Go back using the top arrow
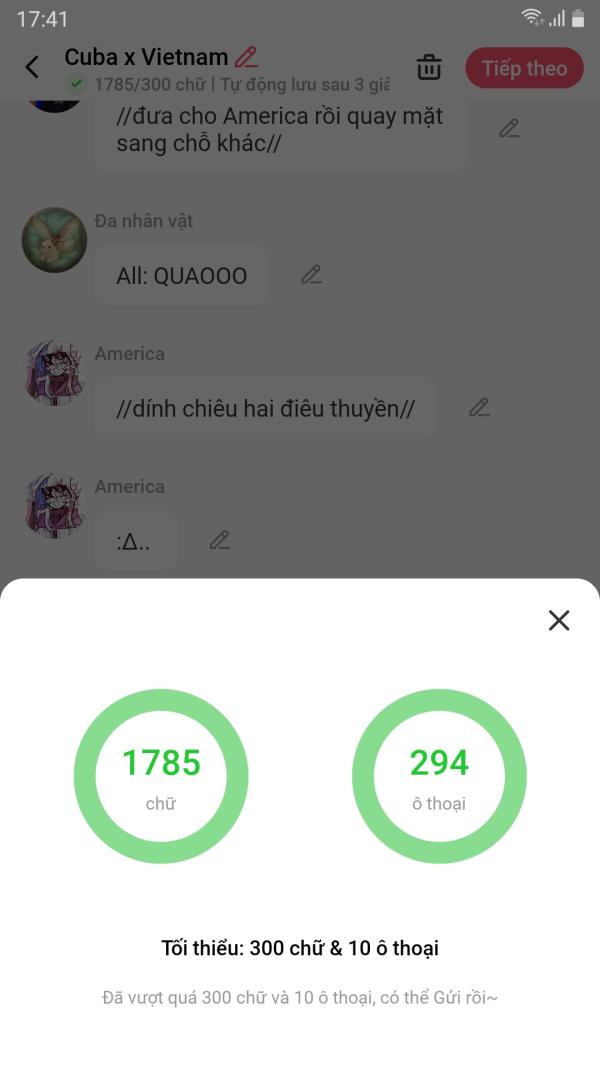 [x=32, y=67]
